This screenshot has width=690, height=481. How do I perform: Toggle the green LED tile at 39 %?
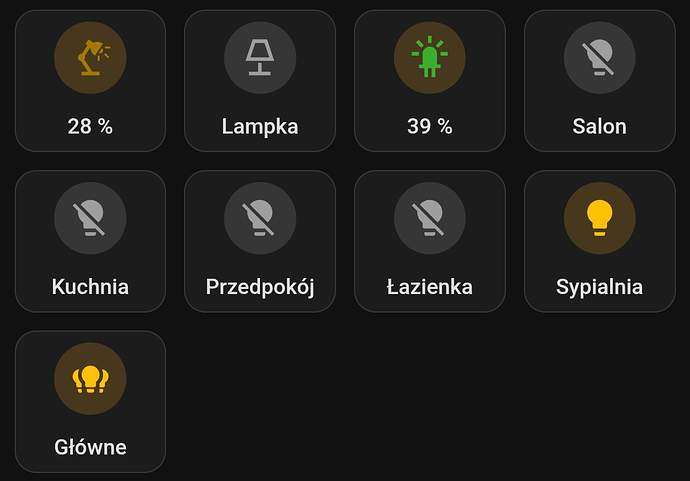(x=430, y=58)
